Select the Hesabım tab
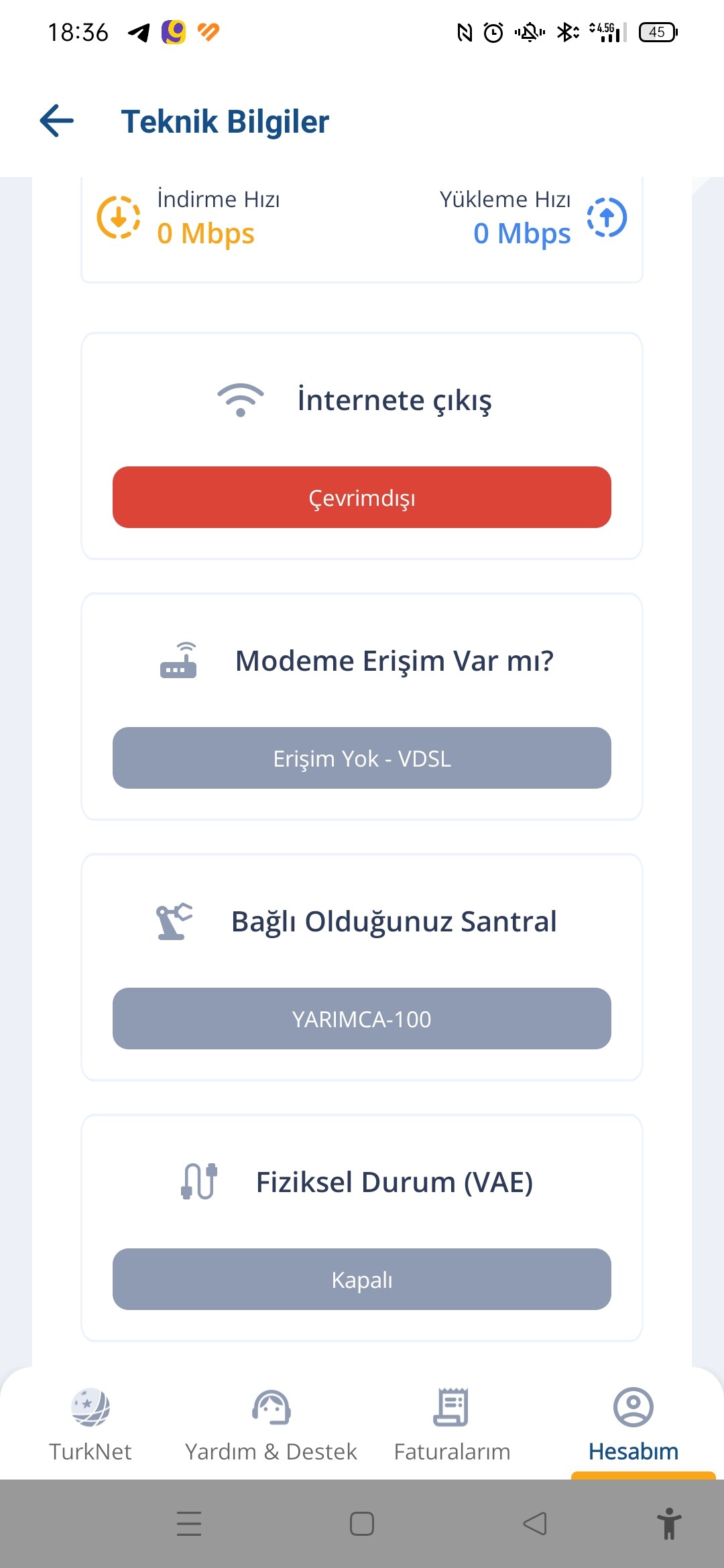Viewport: 724px width, 1568px height. 633,1425
